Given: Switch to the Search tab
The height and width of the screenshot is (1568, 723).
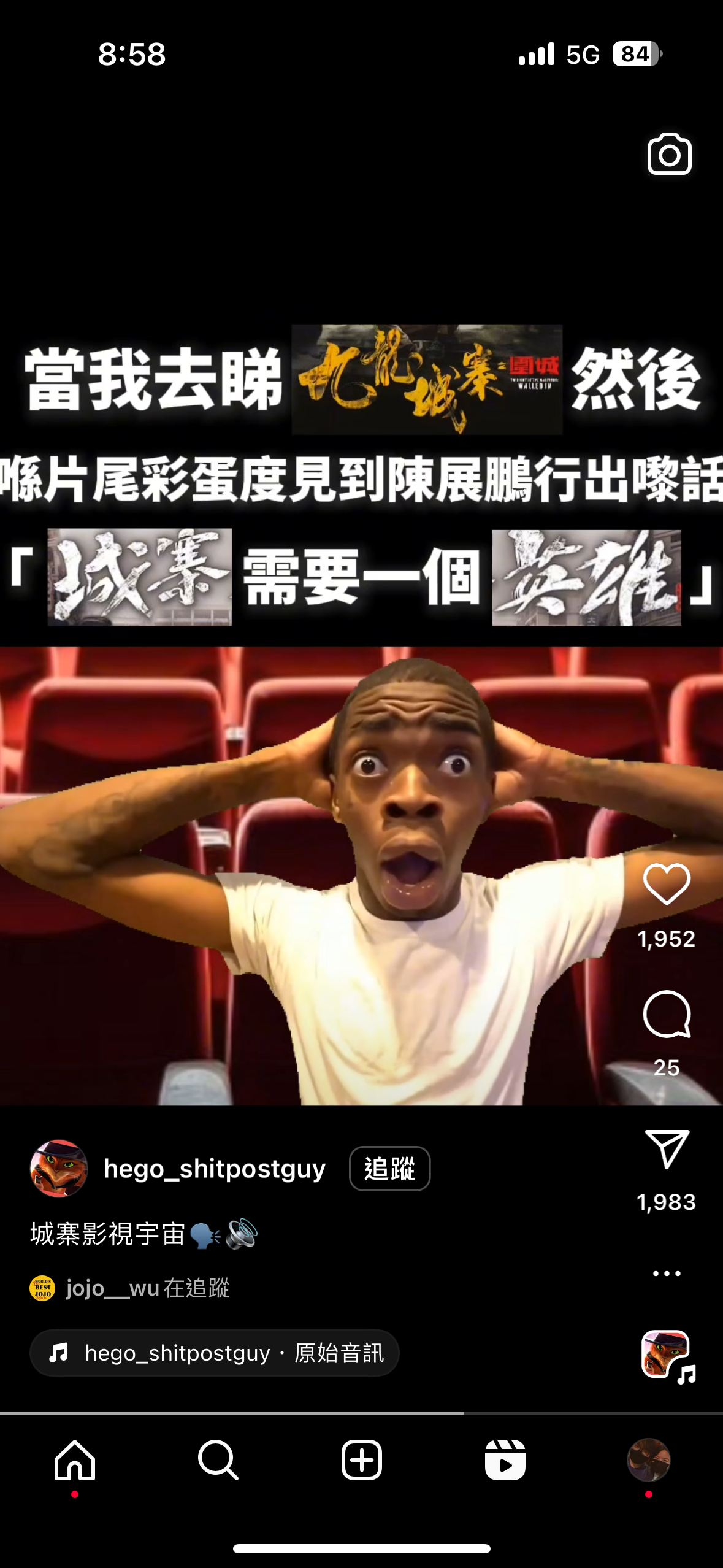Looking at the screenshot, I should pyautogui.click(x=218, y=1461).
